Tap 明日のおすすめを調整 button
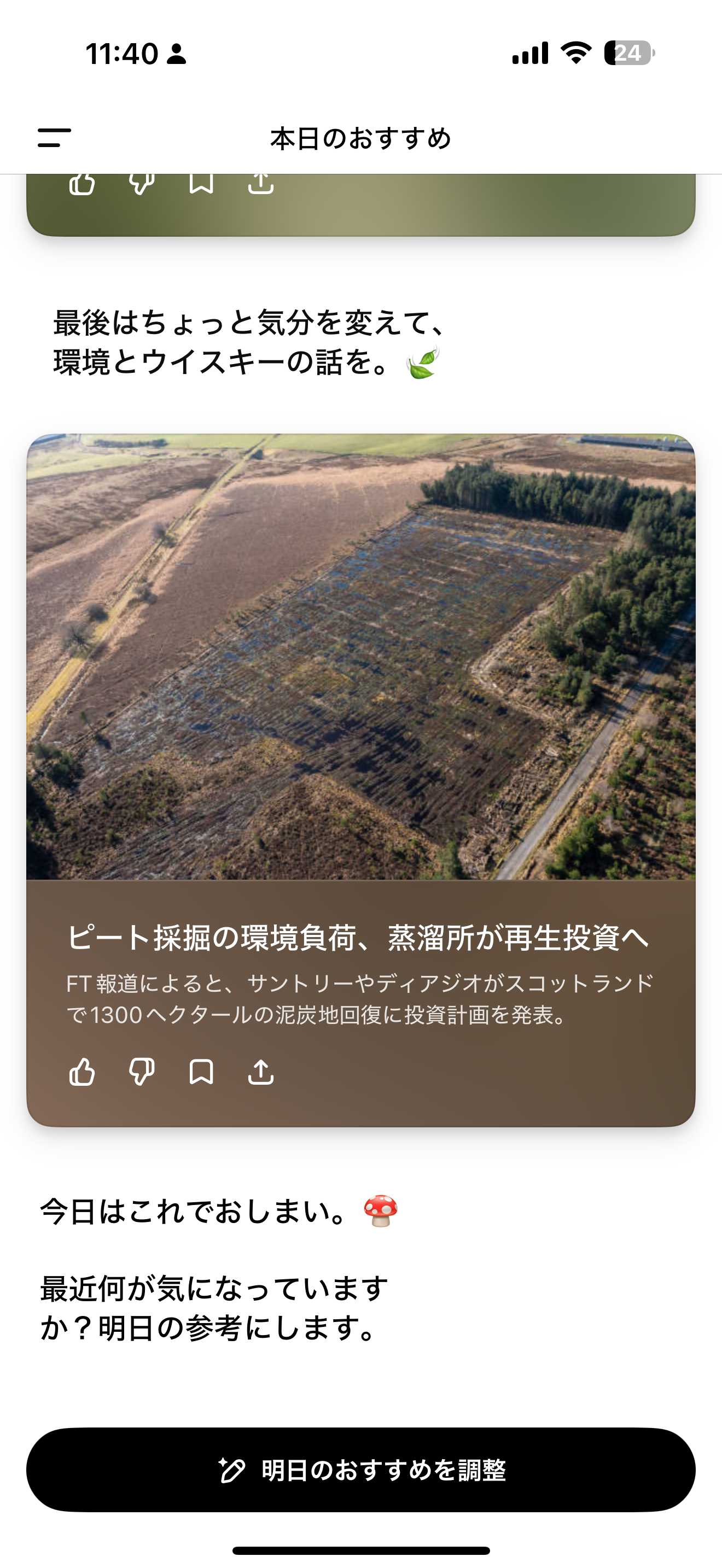Screen dimensions: 722x1568 pyautogui.click(x=360, y=1470)
